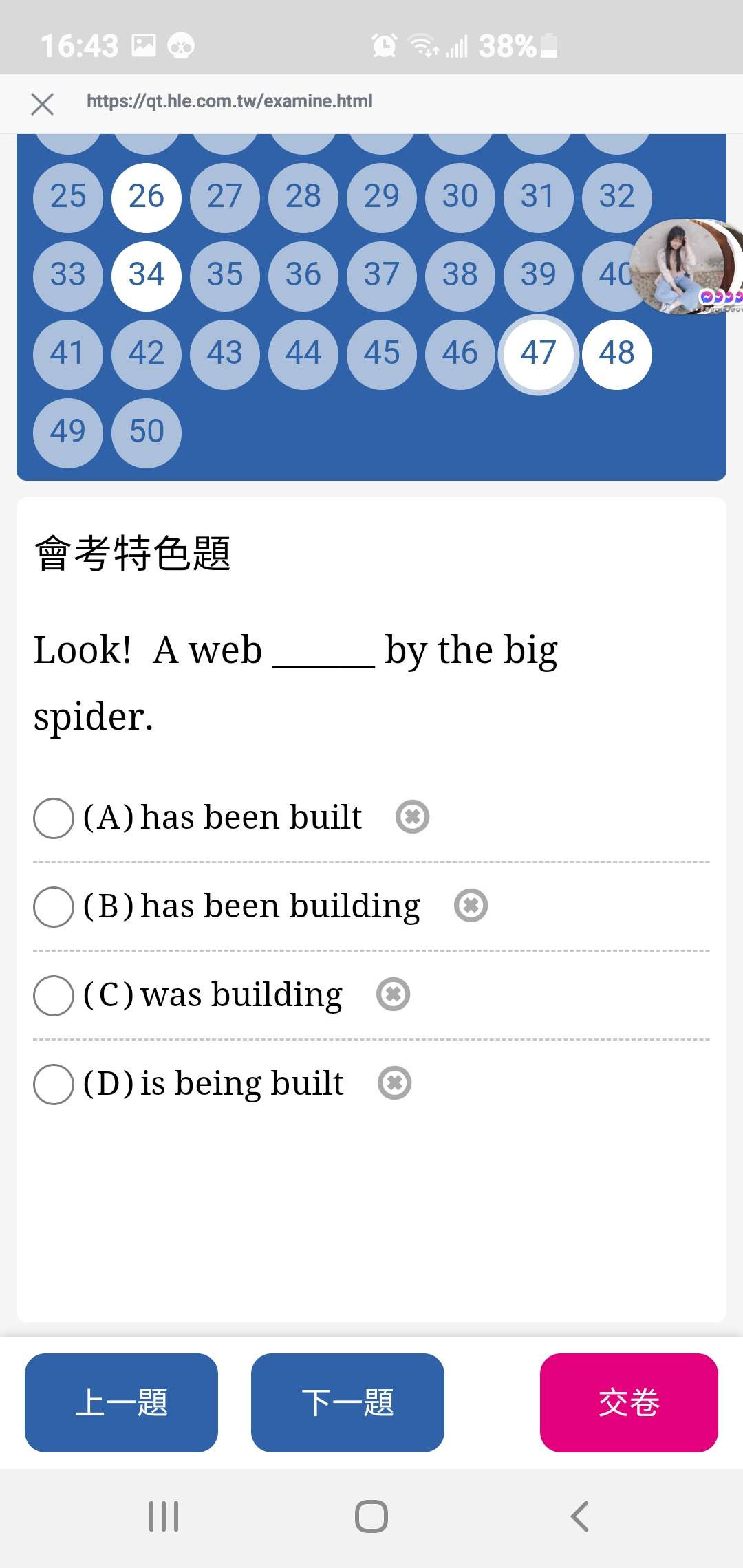Go to question 48
This screenshot has height=1568, width=743.
pyautogui.click(x=617, y=354)
